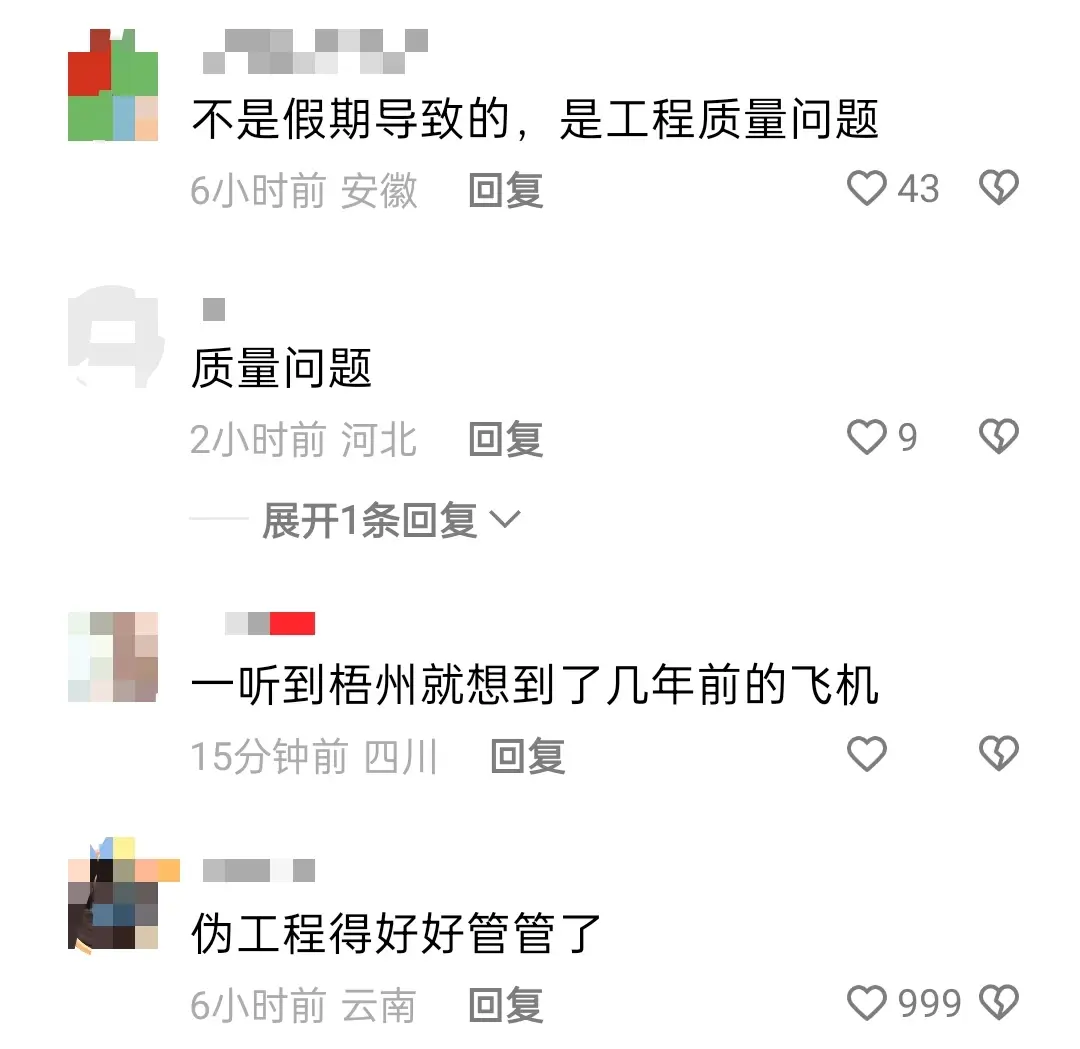Dislike the comment '不是假期导致的，是工程质量问题'
The width and height of the screenshot is (1080, 1049).
(x=998, y=188)
